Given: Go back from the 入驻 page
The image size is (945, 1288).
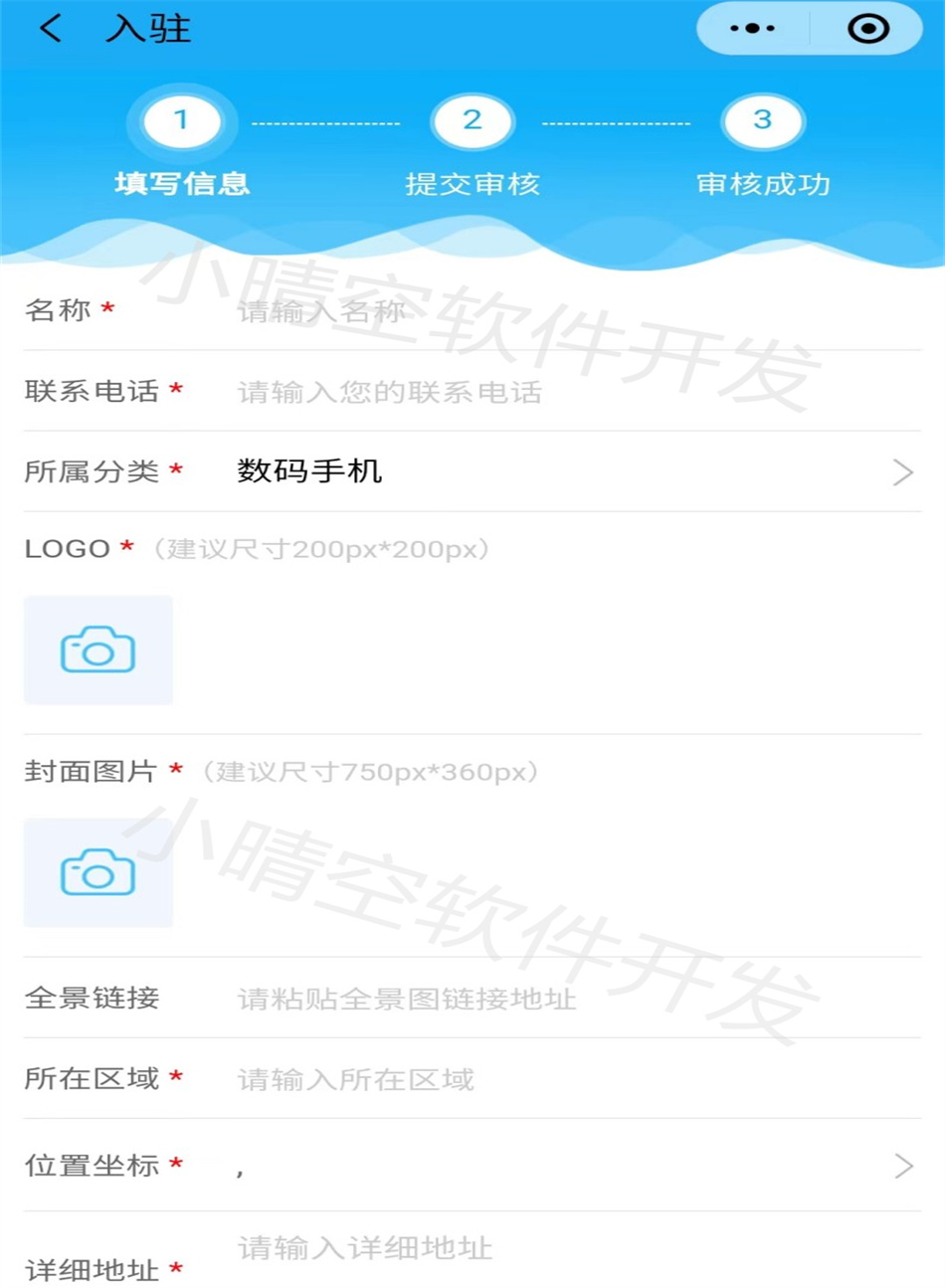Looking at the screenshot, I should [51, 29].
